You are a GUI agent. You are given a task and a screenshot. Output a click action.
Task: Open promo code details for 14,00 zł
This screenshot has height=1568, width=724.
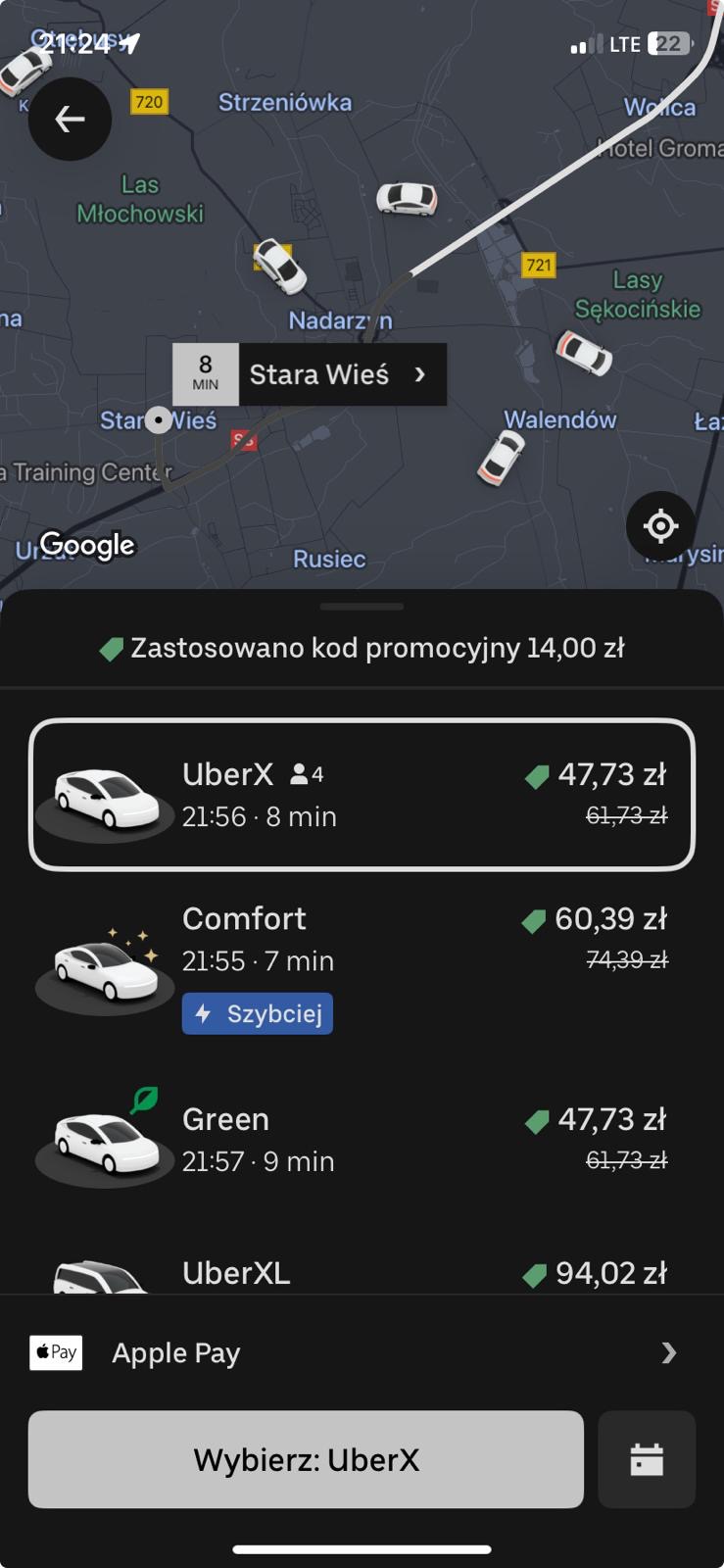pyautogui.click(x=362, y=648)
